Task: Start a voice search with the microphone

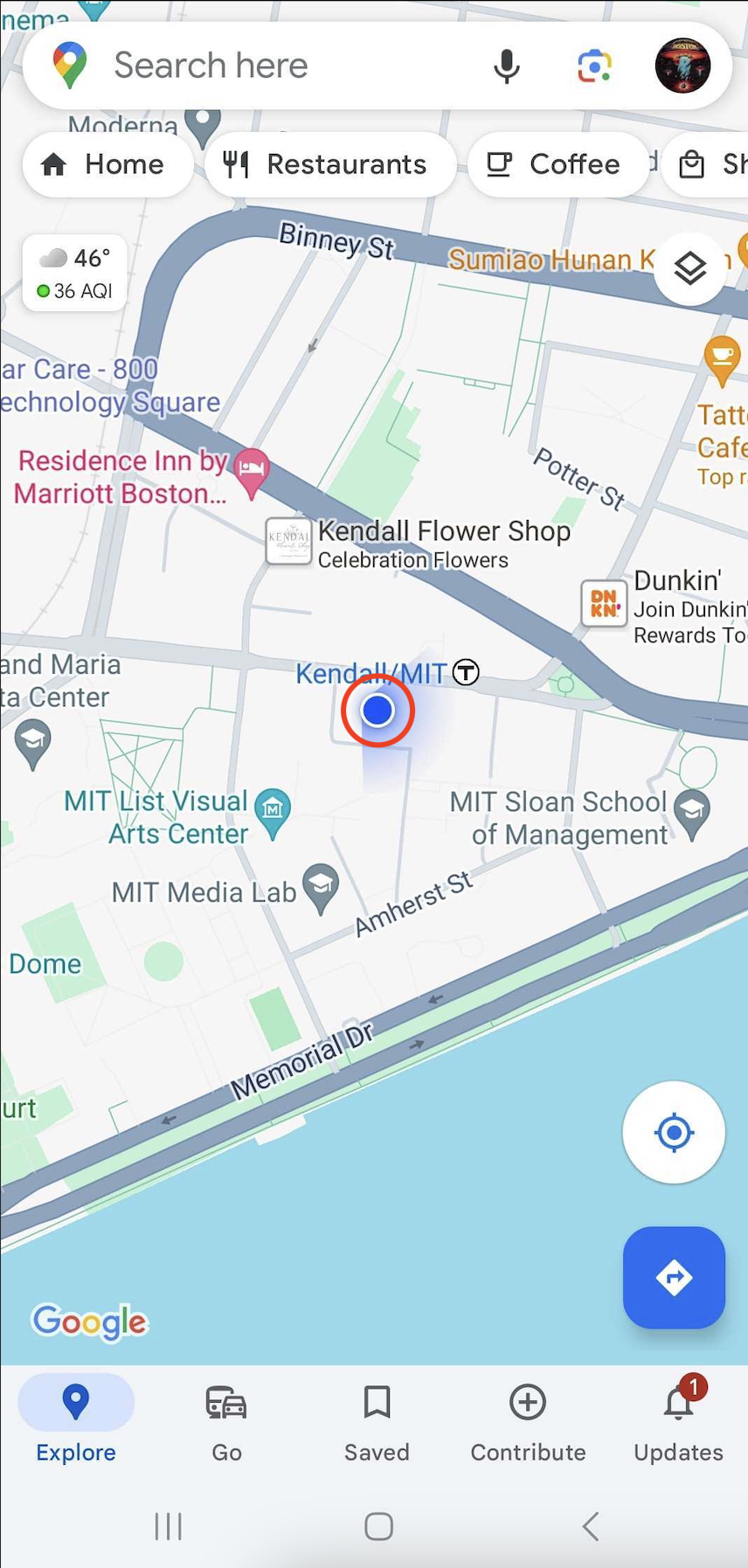Action: pyautogui.click(x=507, y=66)
